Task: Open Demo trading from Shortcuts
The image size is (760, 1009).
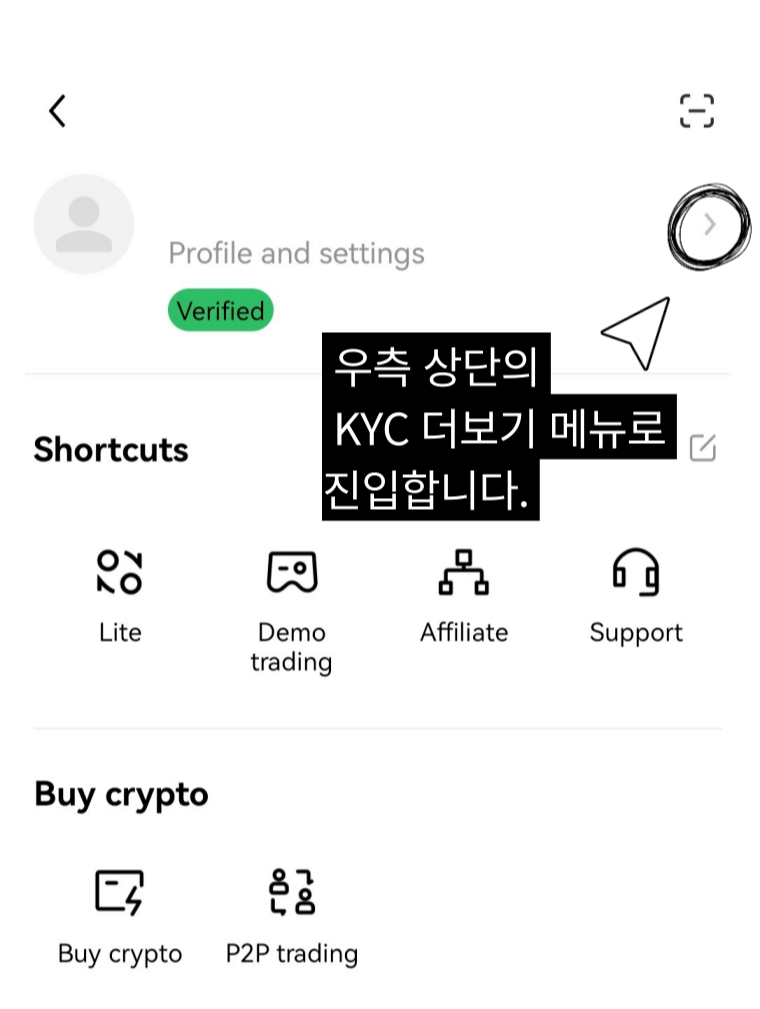Action: tap(292, 572)
